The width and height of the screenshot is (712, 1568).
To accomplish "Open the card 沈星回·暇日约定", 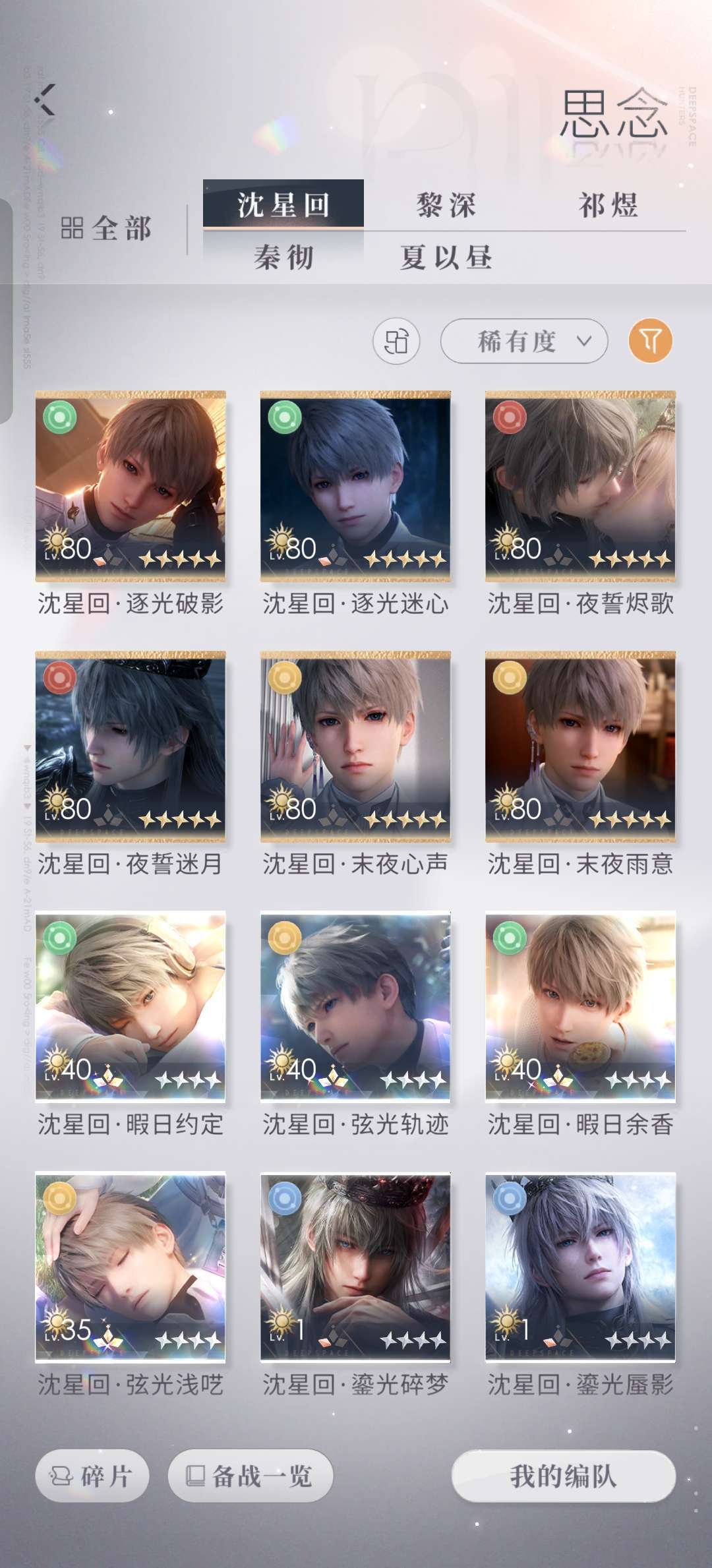I will coord(131,1007).
